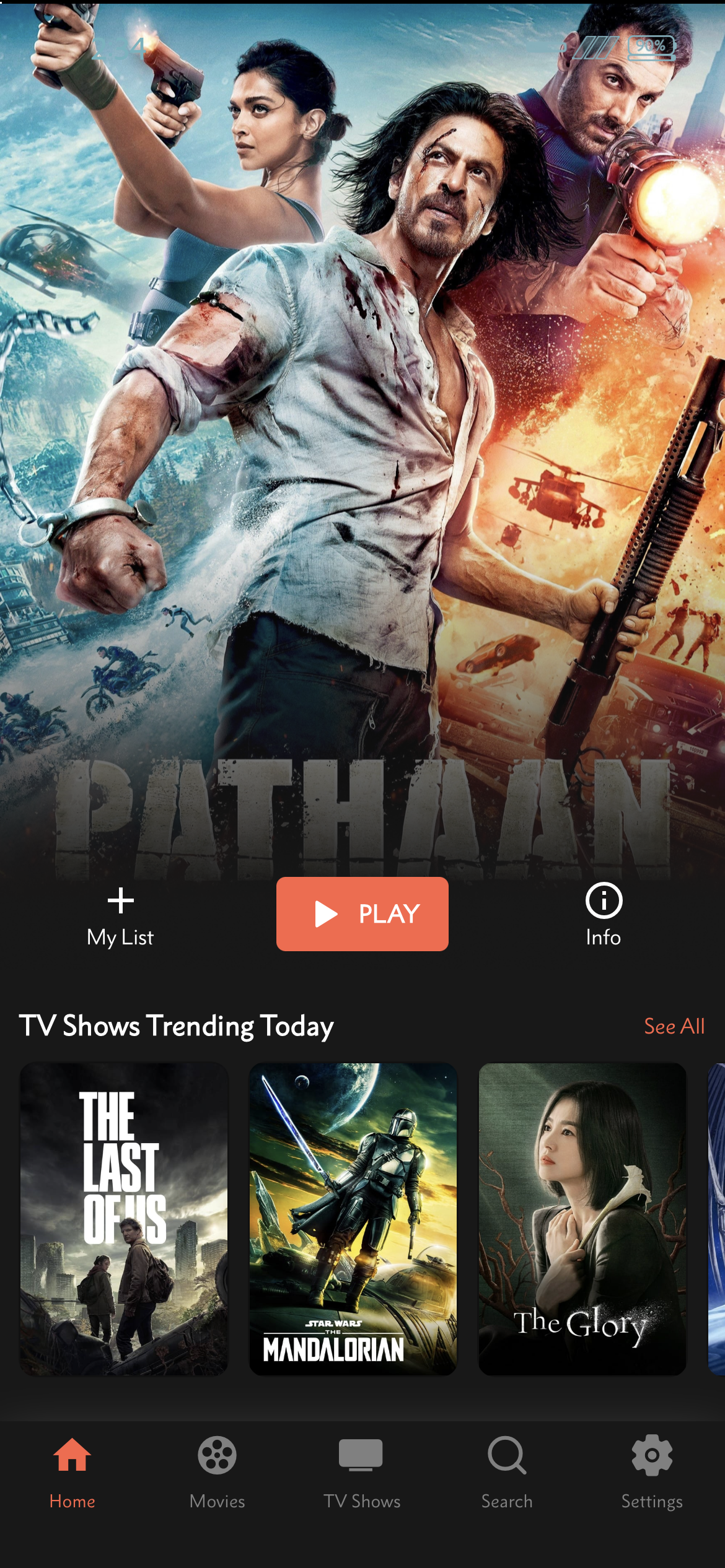Image resolution: width=725 pixels, height=1568 pixels.
Task: See all trending TV shows
Action: (674, 1026)
